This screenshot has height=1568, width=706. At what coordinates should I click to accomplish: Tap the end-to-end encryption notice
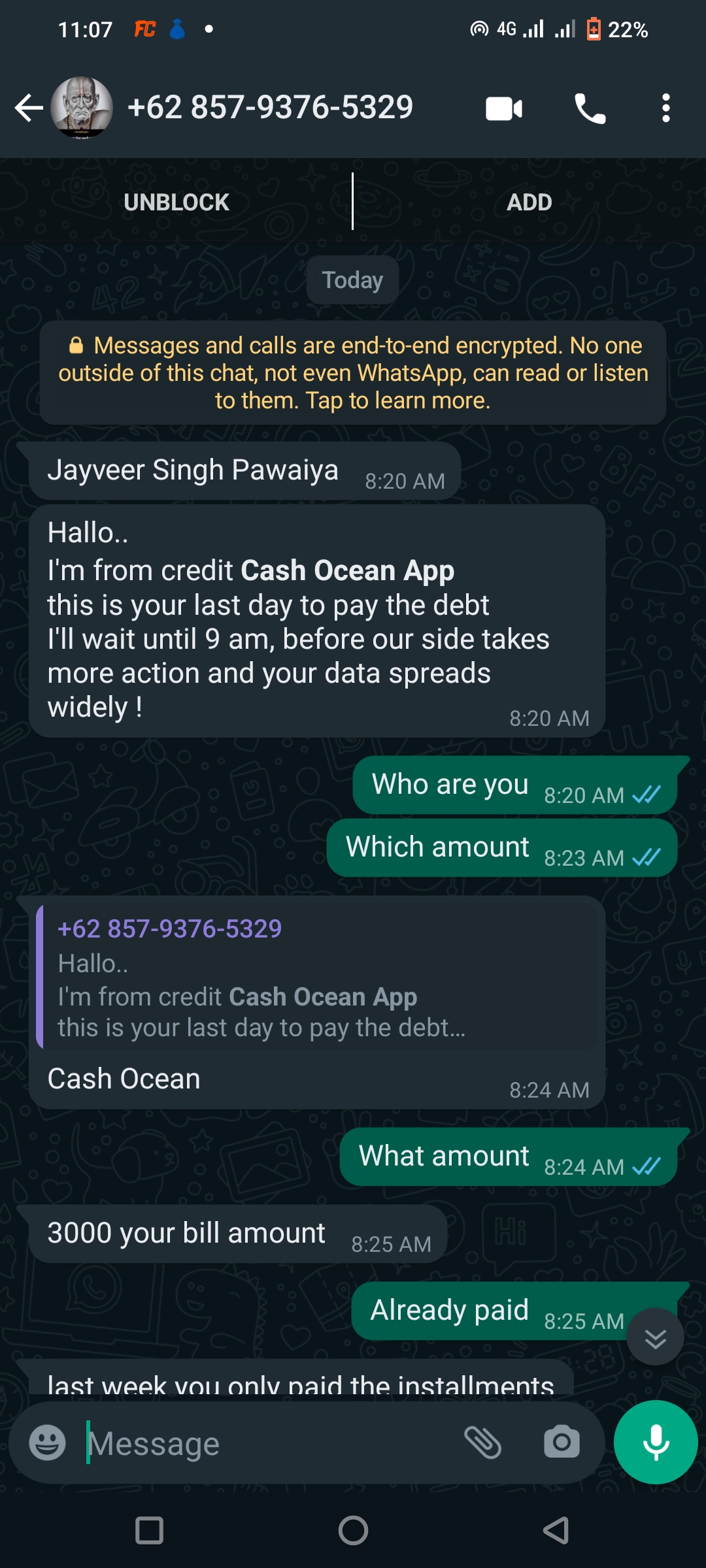pos(353,372)
